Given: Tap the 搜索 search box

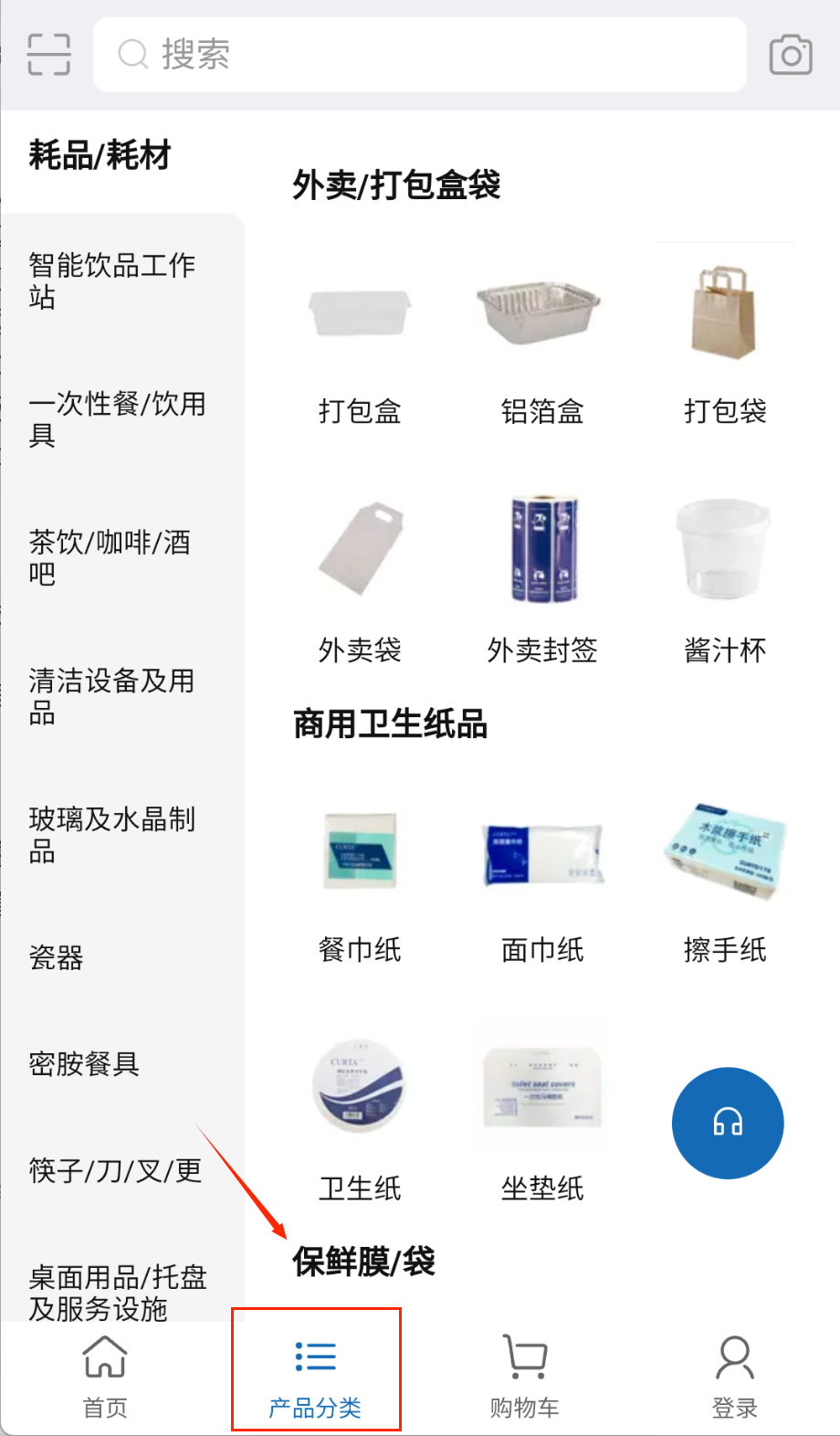Looking at the screenshot, I should (420, 55).
